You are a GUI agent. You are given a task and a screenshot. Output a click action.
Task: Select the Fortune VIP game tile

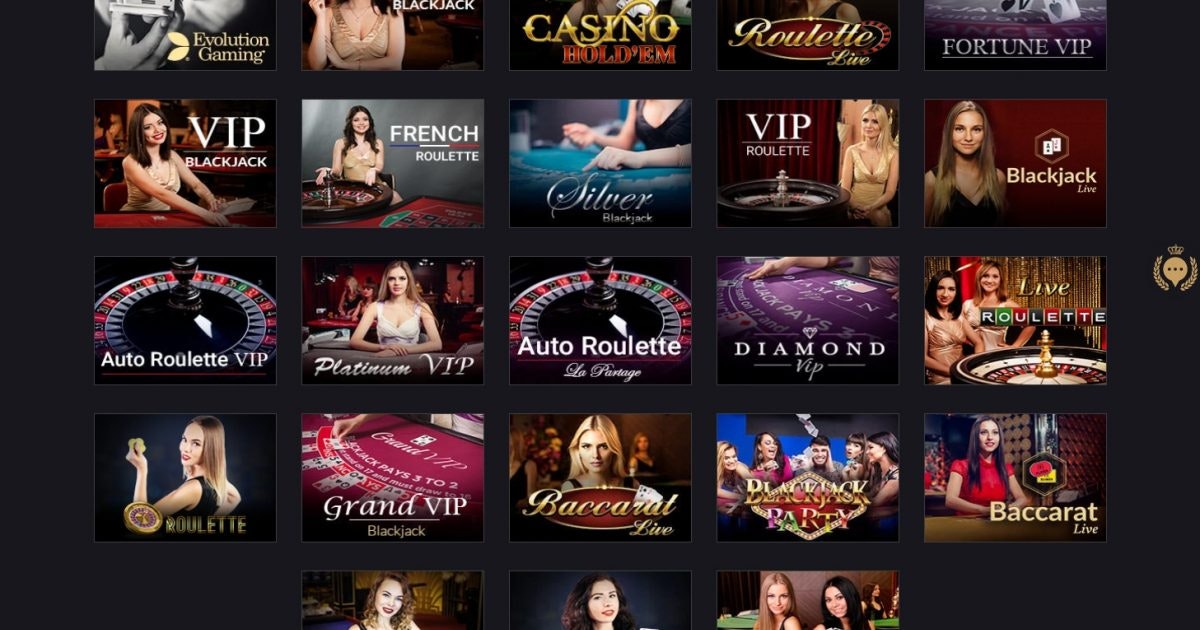1015,35
